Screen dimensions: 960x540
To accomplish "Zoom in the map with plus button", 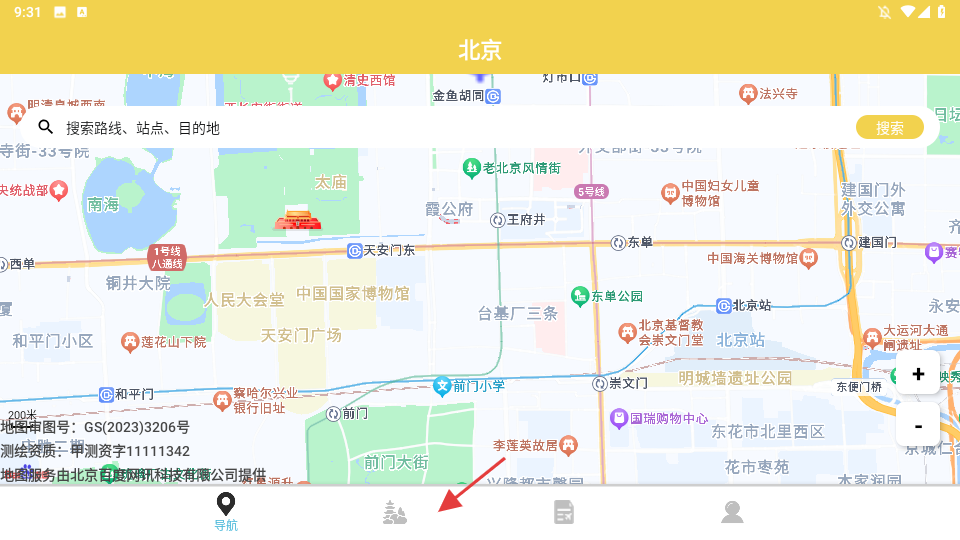I will 918,374.
